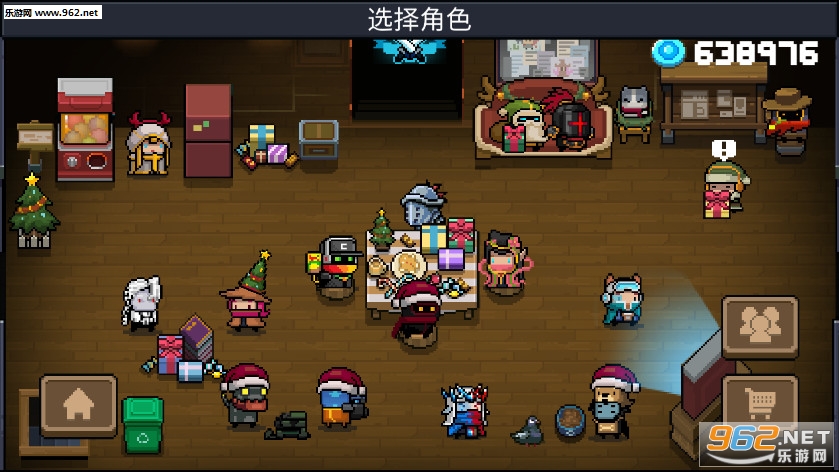The image size is (839, 472).
Task: Select the pink-haired elf beside the table
Action: [x=501, y=261]
